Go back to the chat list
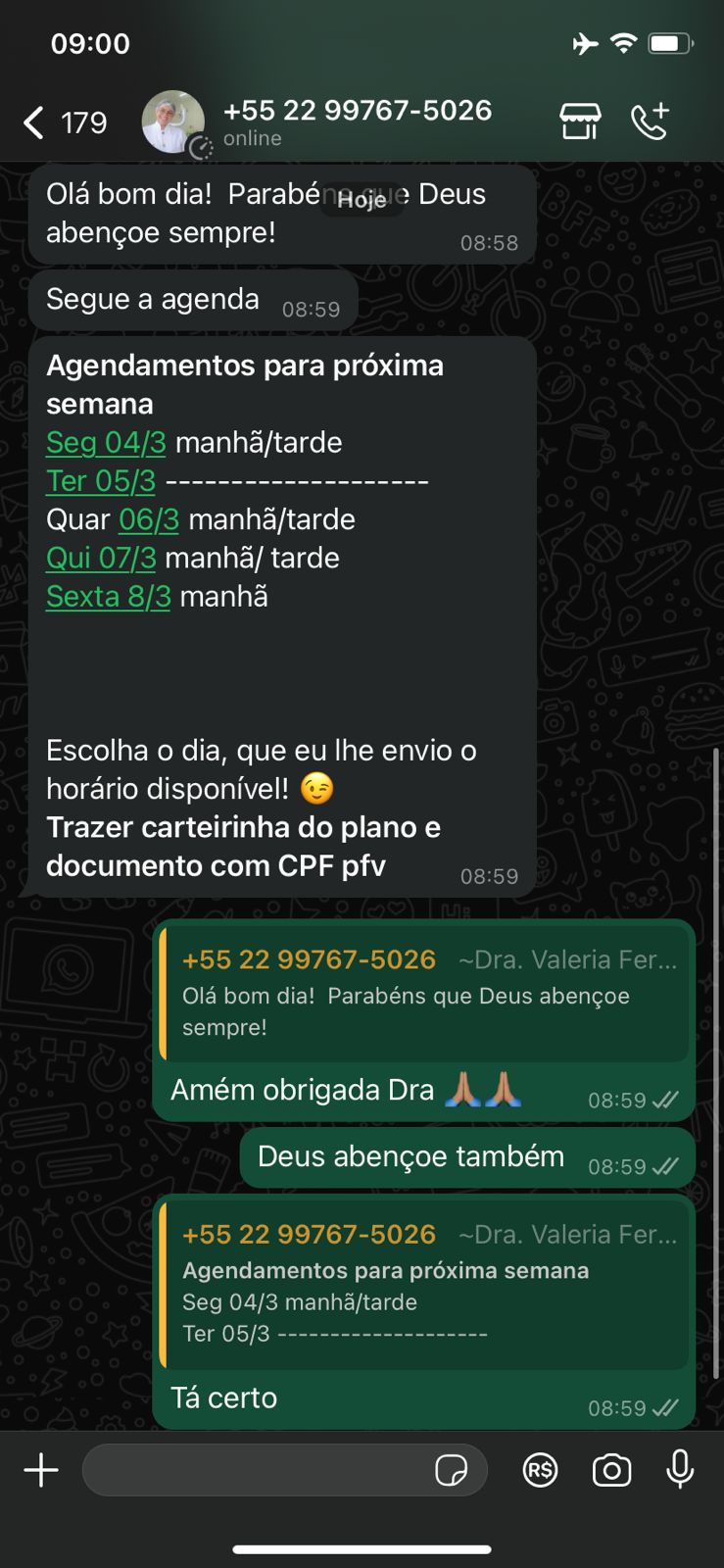 (x=35, y=122)
